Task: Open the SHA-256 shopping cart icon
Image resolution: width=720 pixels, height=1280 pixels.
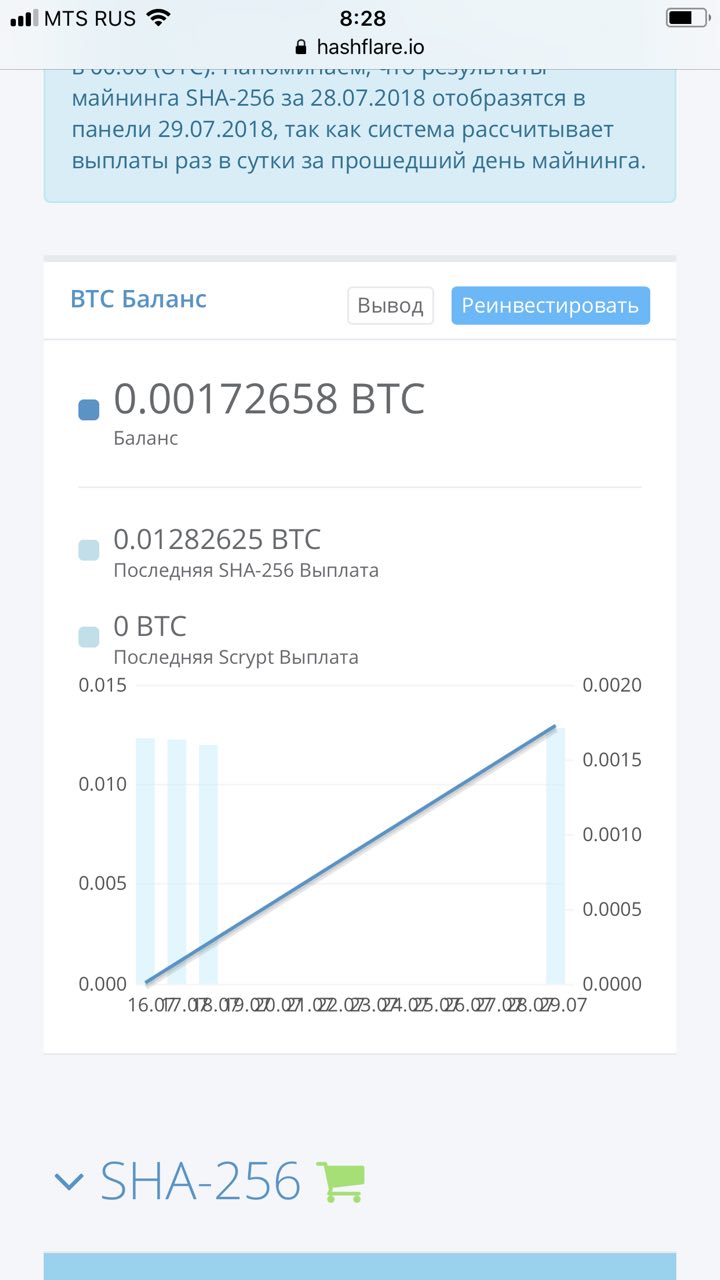Action: (x=340, y=1182)
